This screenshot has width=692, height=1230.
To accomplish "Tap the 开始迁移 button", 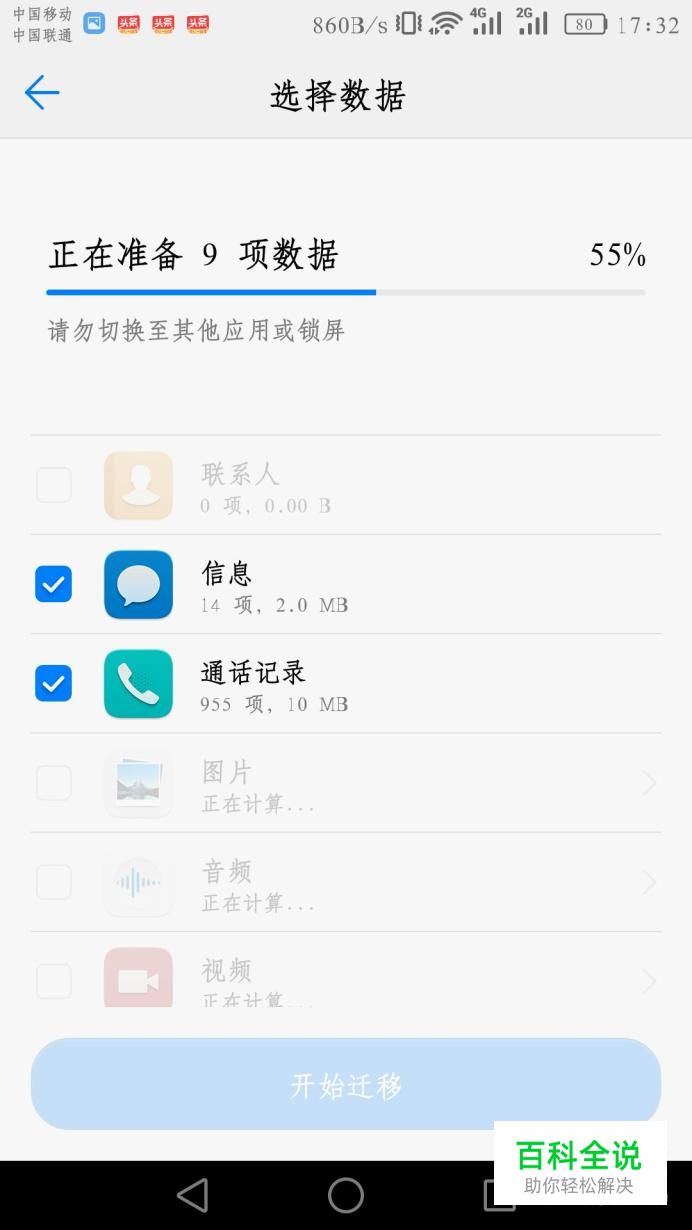I will (x=346, y=1084).
